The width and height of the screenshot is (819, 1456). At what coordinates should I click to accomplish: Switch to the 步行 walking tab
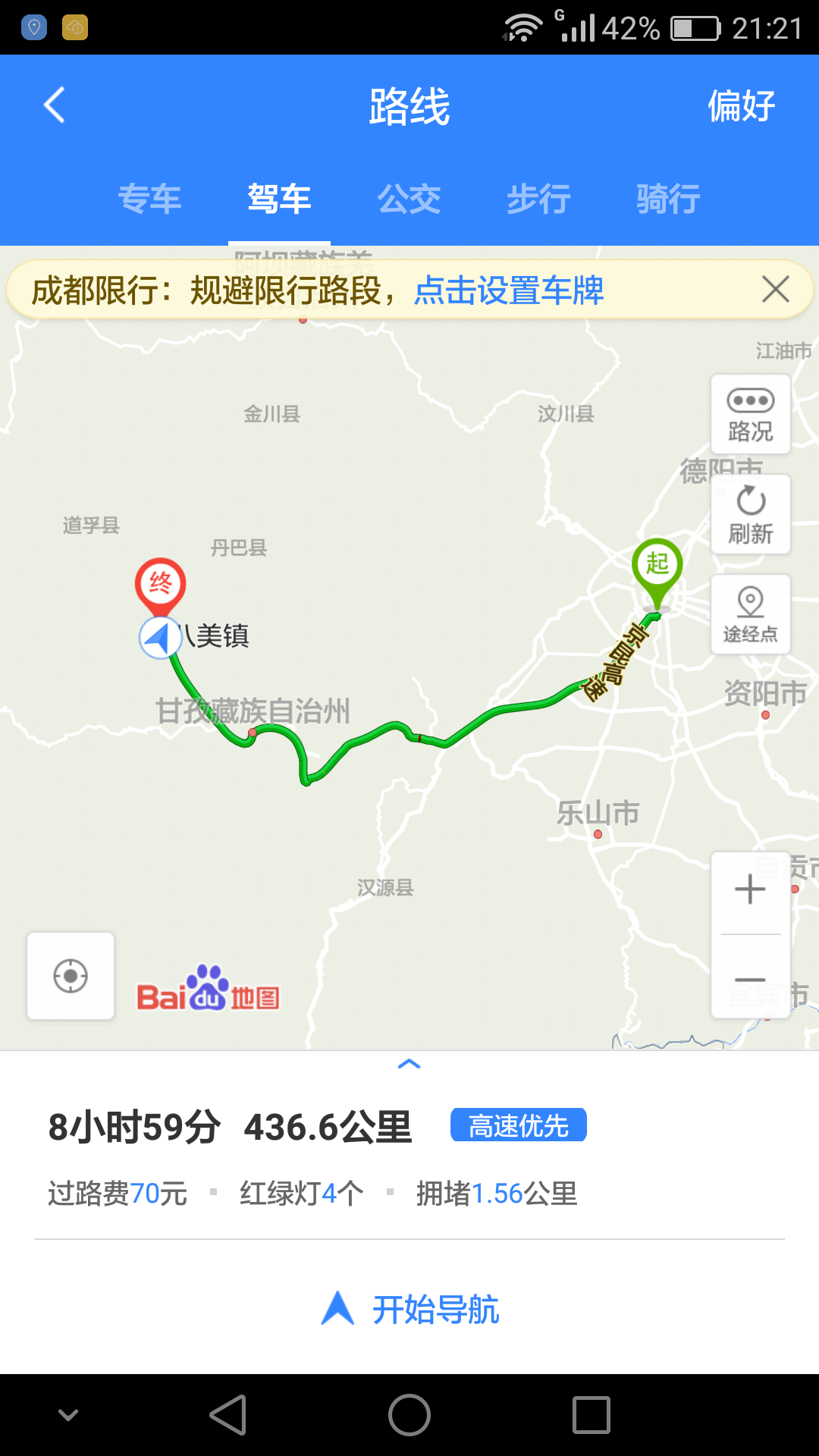(538, 199)
